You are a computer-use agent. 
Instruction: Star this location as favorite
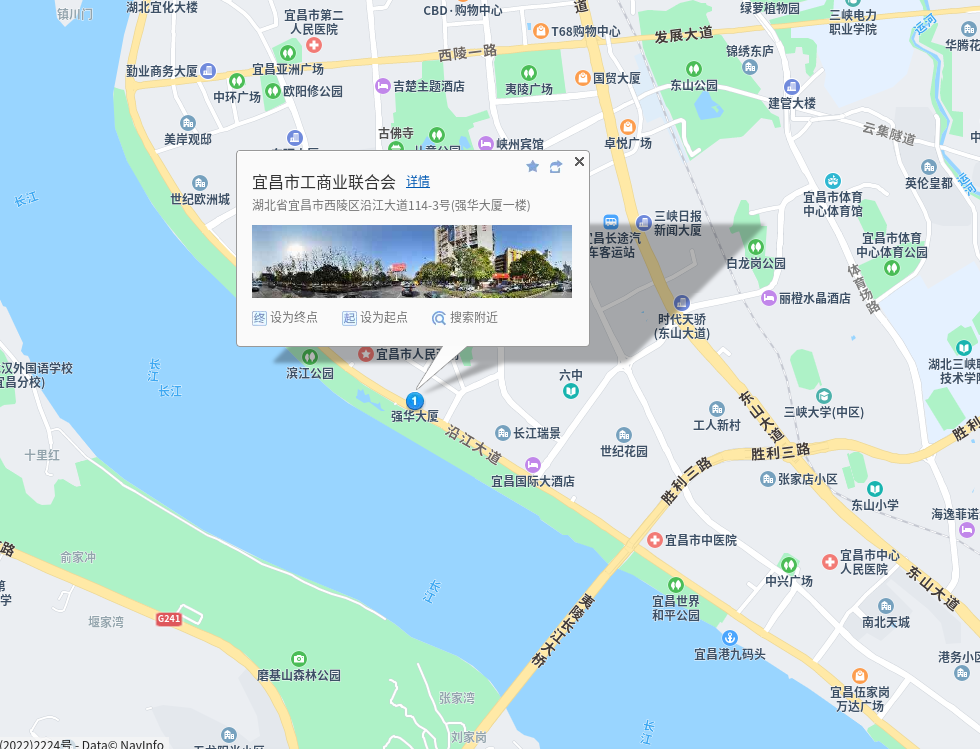[533, 166]
